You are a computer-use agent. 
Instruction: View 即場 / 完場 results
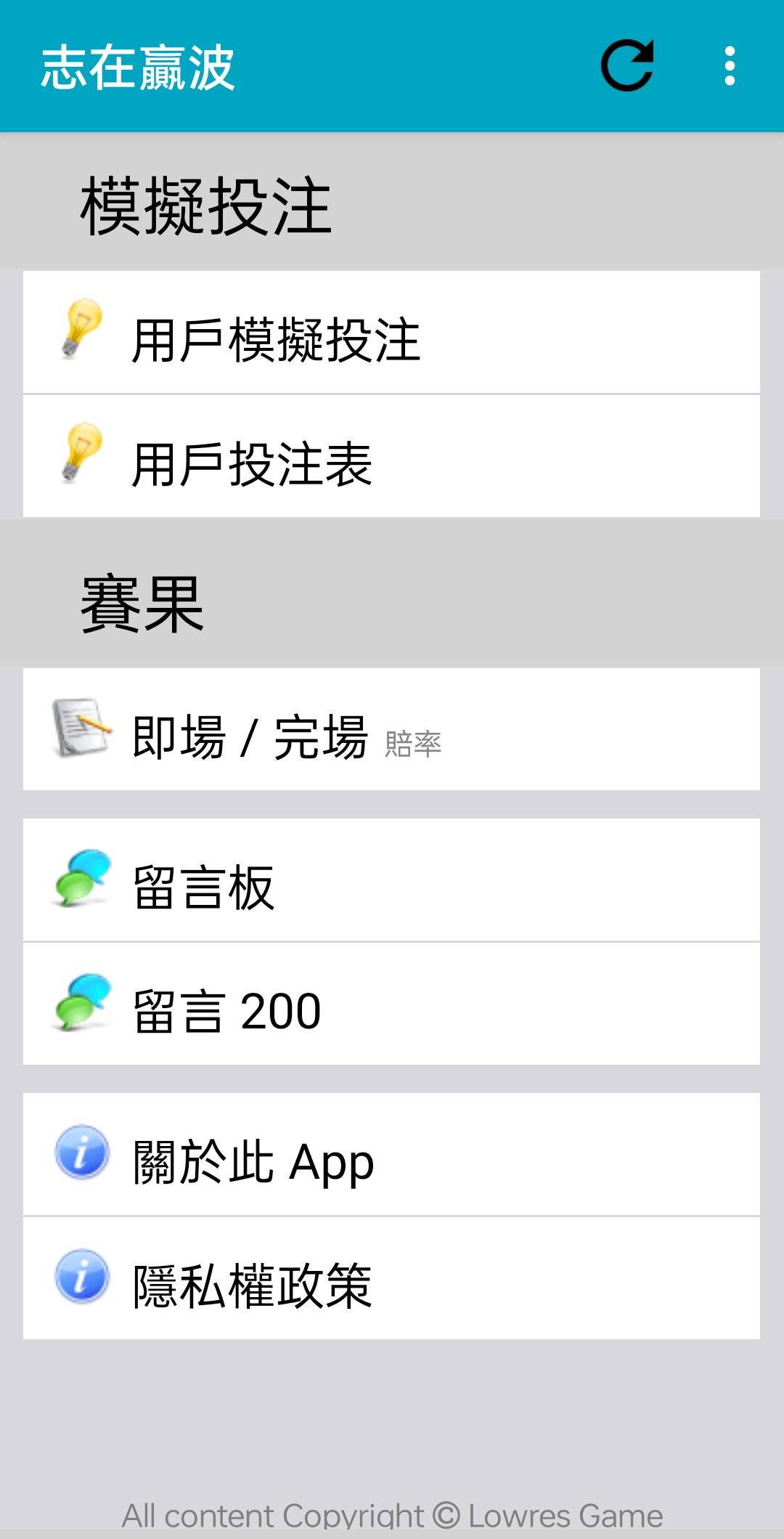coord(391,730)
